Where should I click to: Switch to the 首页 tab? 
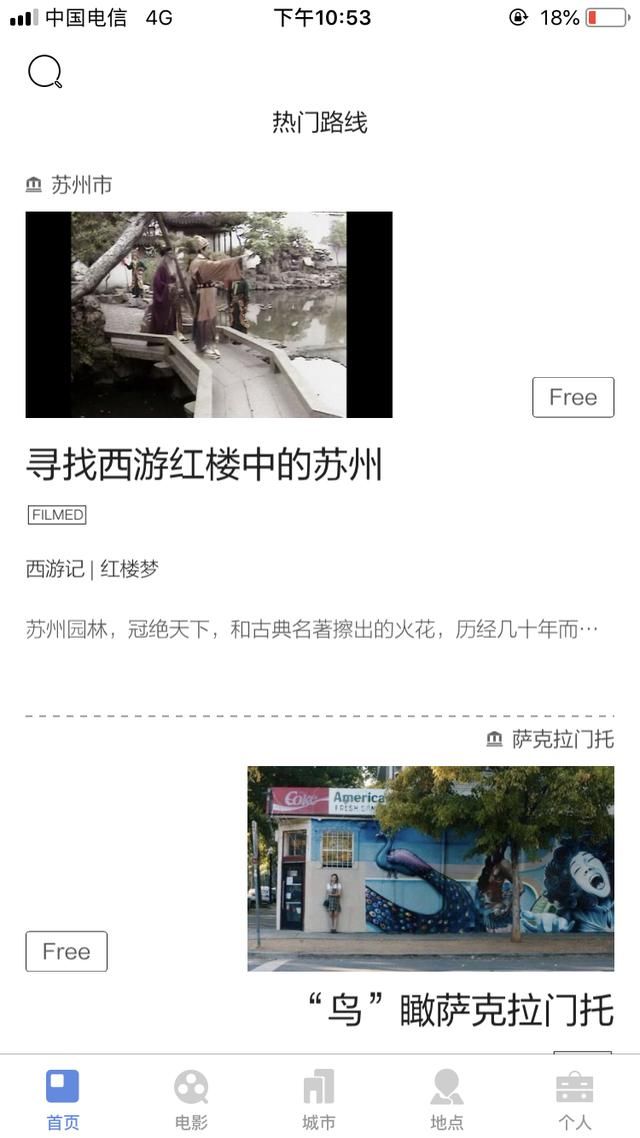[x=63, y=1098]
